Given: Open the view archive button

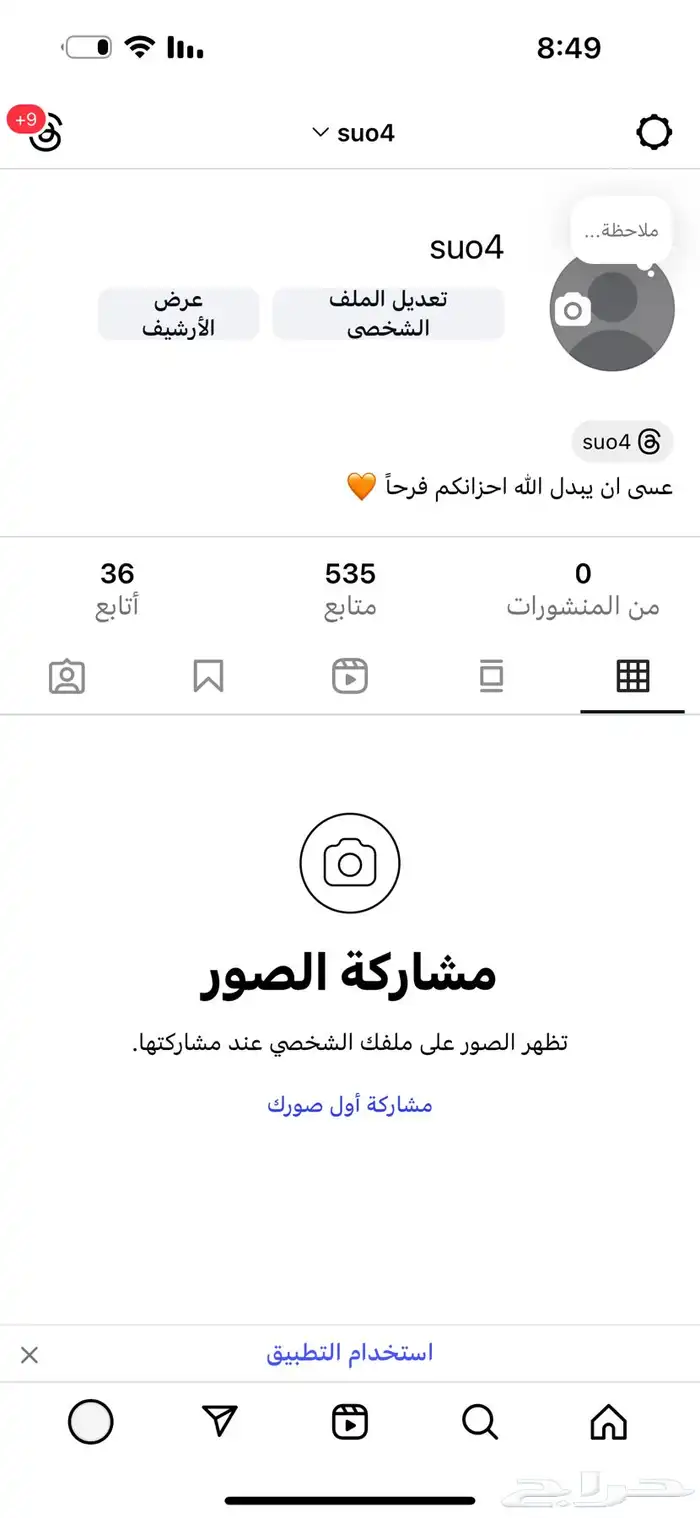Looking at the screenshot, I should click(x=179, y=314).
